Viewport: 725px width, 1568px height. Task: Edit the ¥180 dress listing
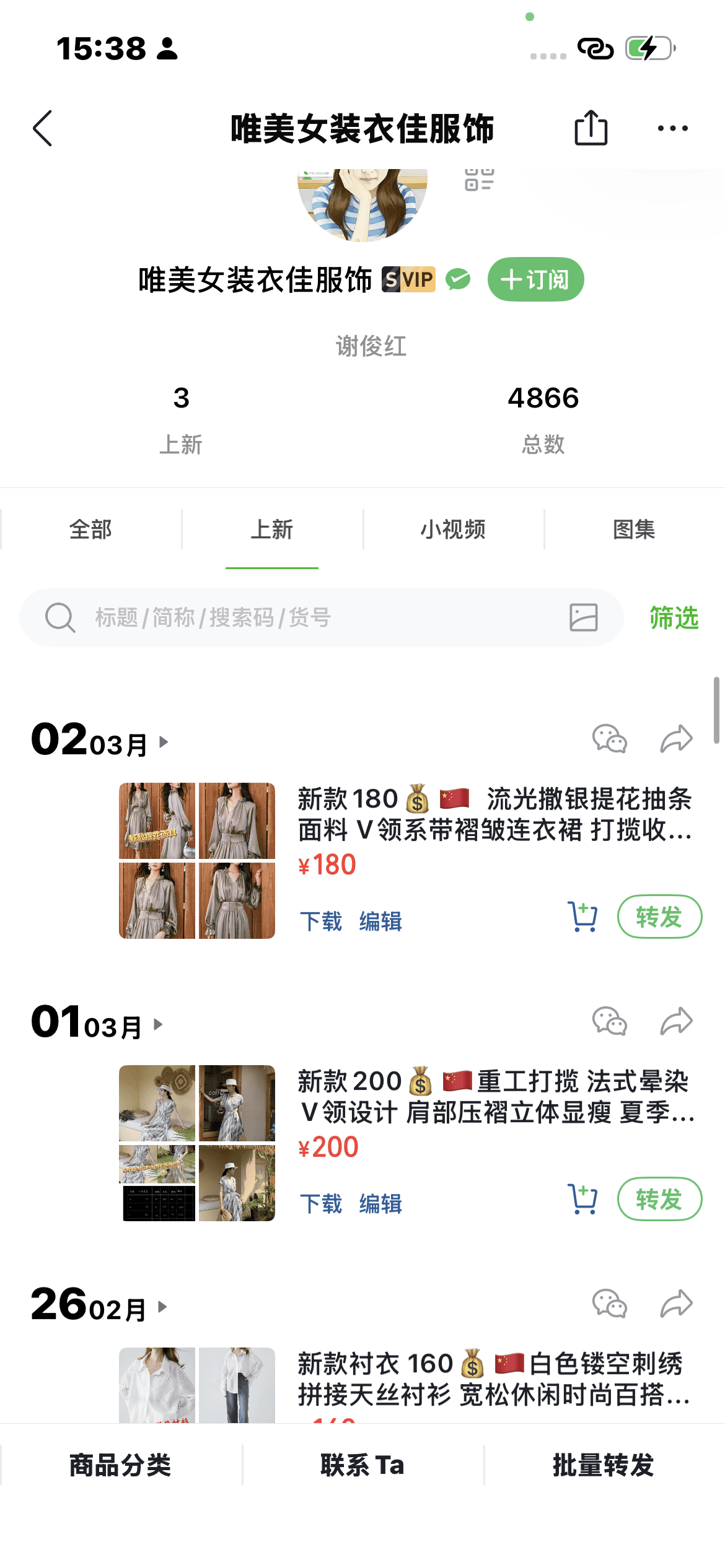380,921
